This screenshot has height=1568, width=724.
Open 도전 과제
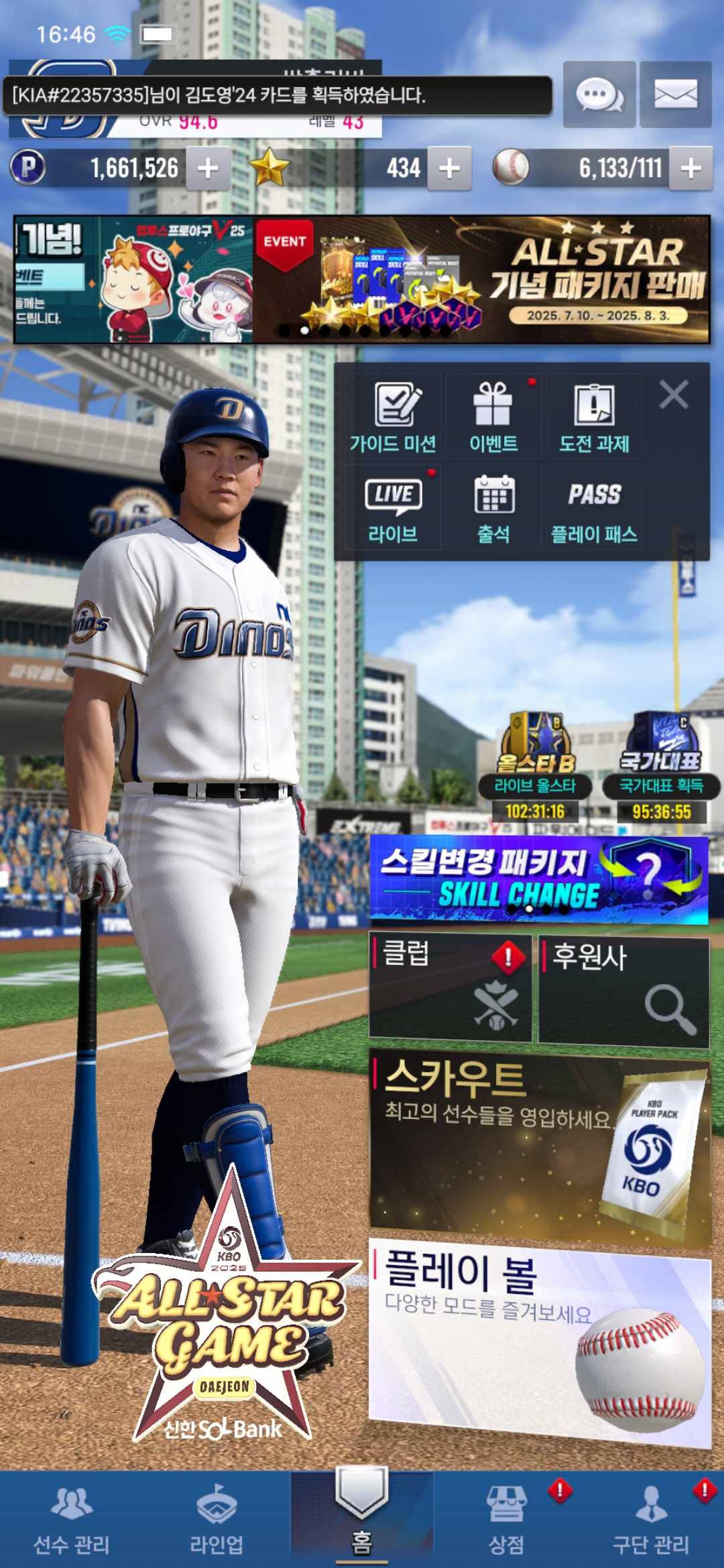coord(594,417)
